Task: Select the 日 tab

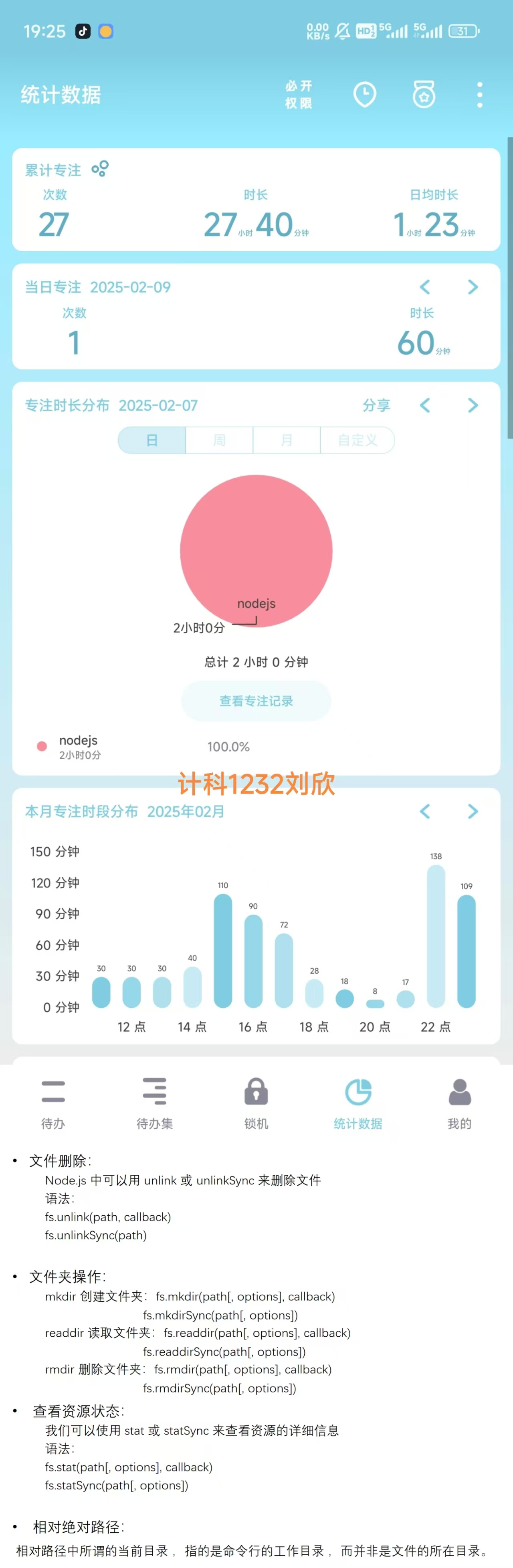Action: point(151,440)
